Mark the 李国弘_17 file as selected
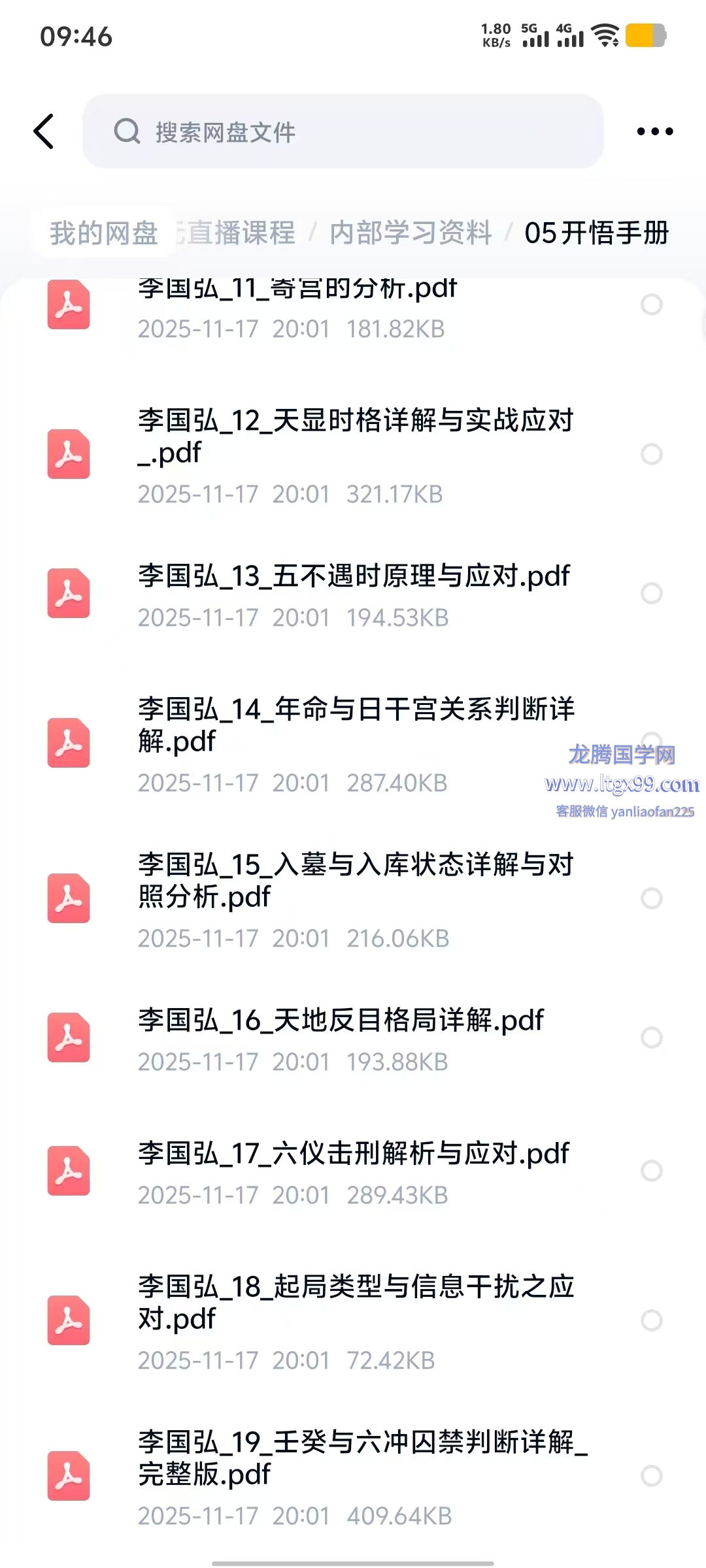The image size is (706, 1568). tap(652, 1171)
